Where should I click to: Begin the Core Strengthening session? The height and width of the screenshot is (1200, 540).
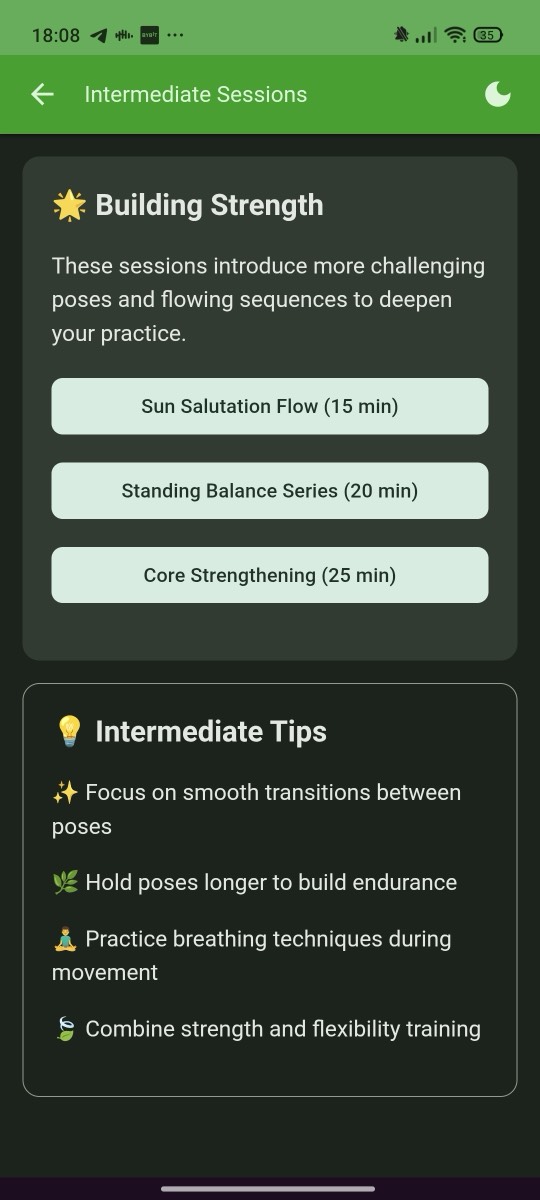[270, 575]
